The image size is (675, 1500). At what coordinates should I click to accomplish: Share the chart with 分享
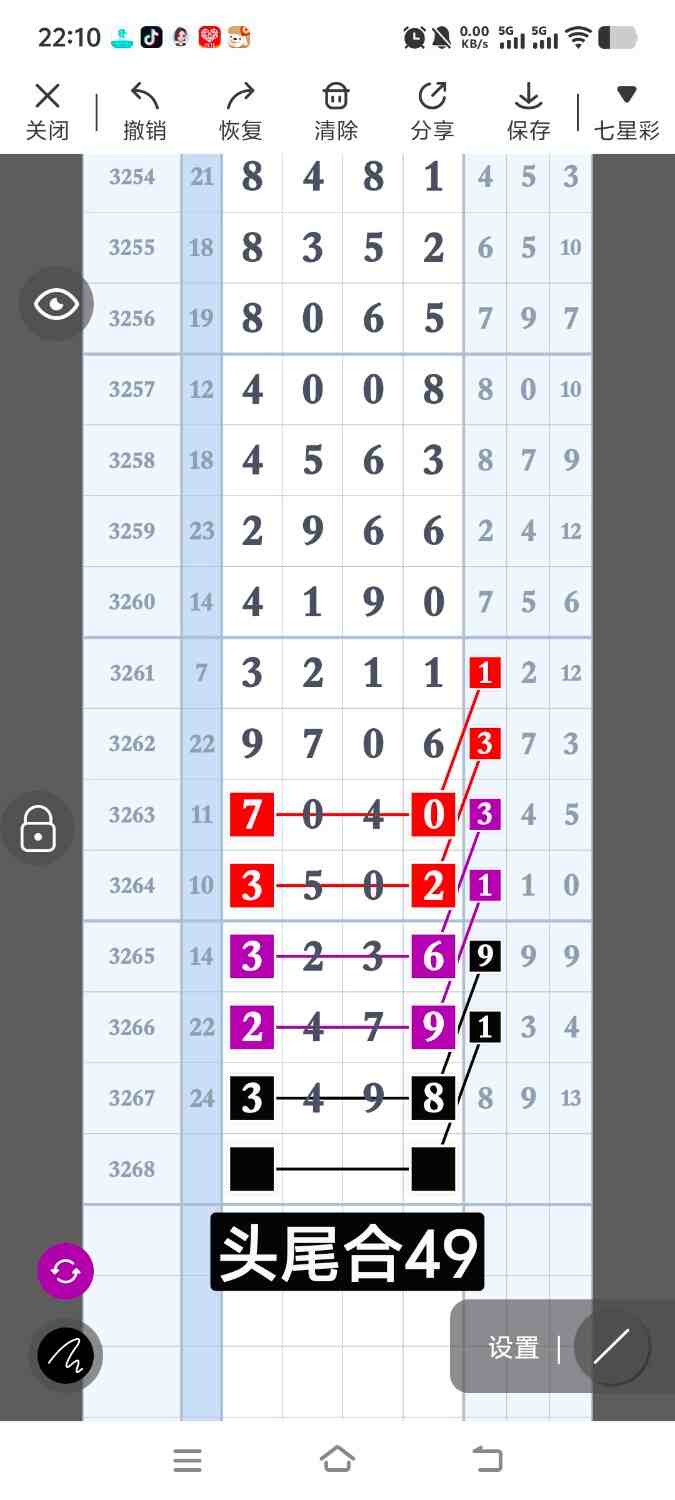tap(432, 111)
